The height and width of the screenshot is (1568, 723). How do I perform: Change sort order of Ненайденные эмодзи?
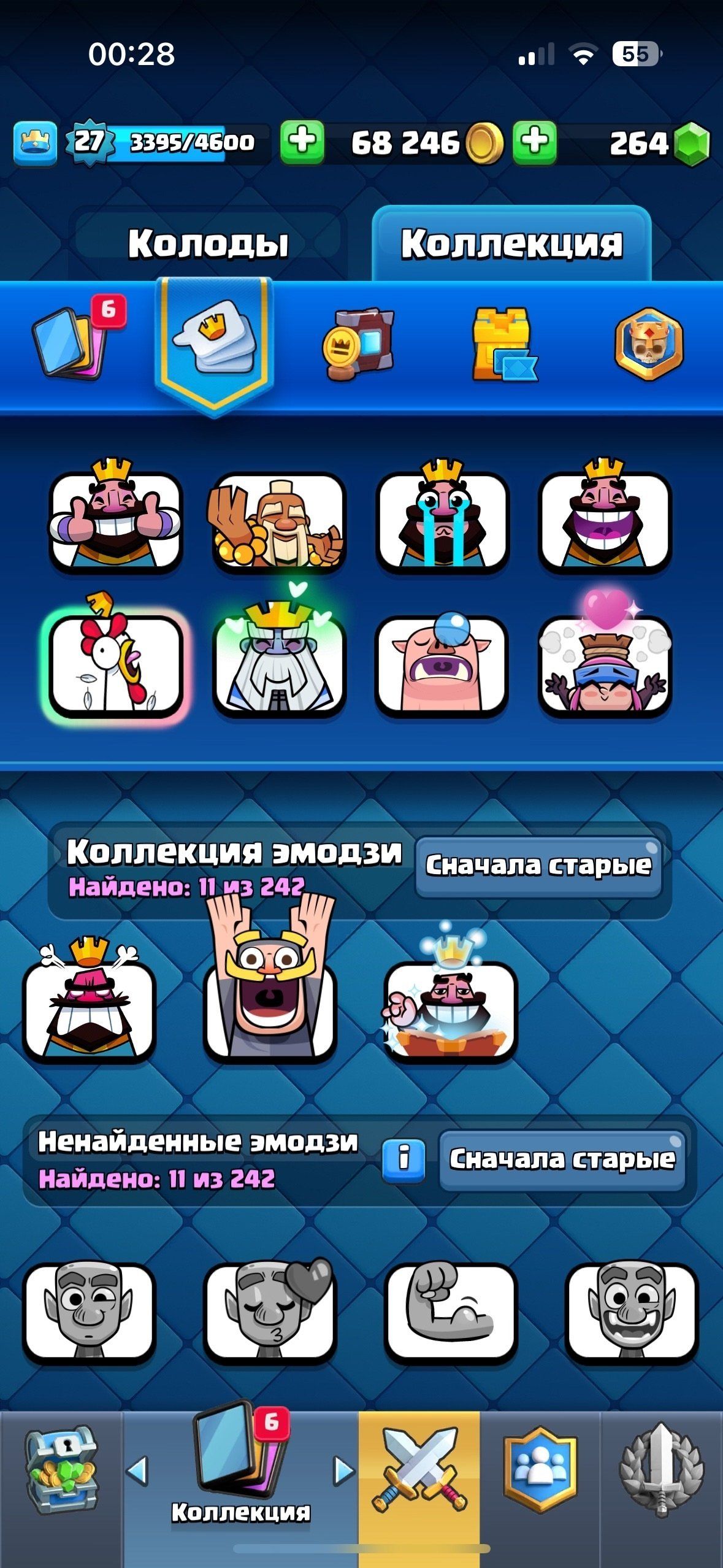(562, 1159)
